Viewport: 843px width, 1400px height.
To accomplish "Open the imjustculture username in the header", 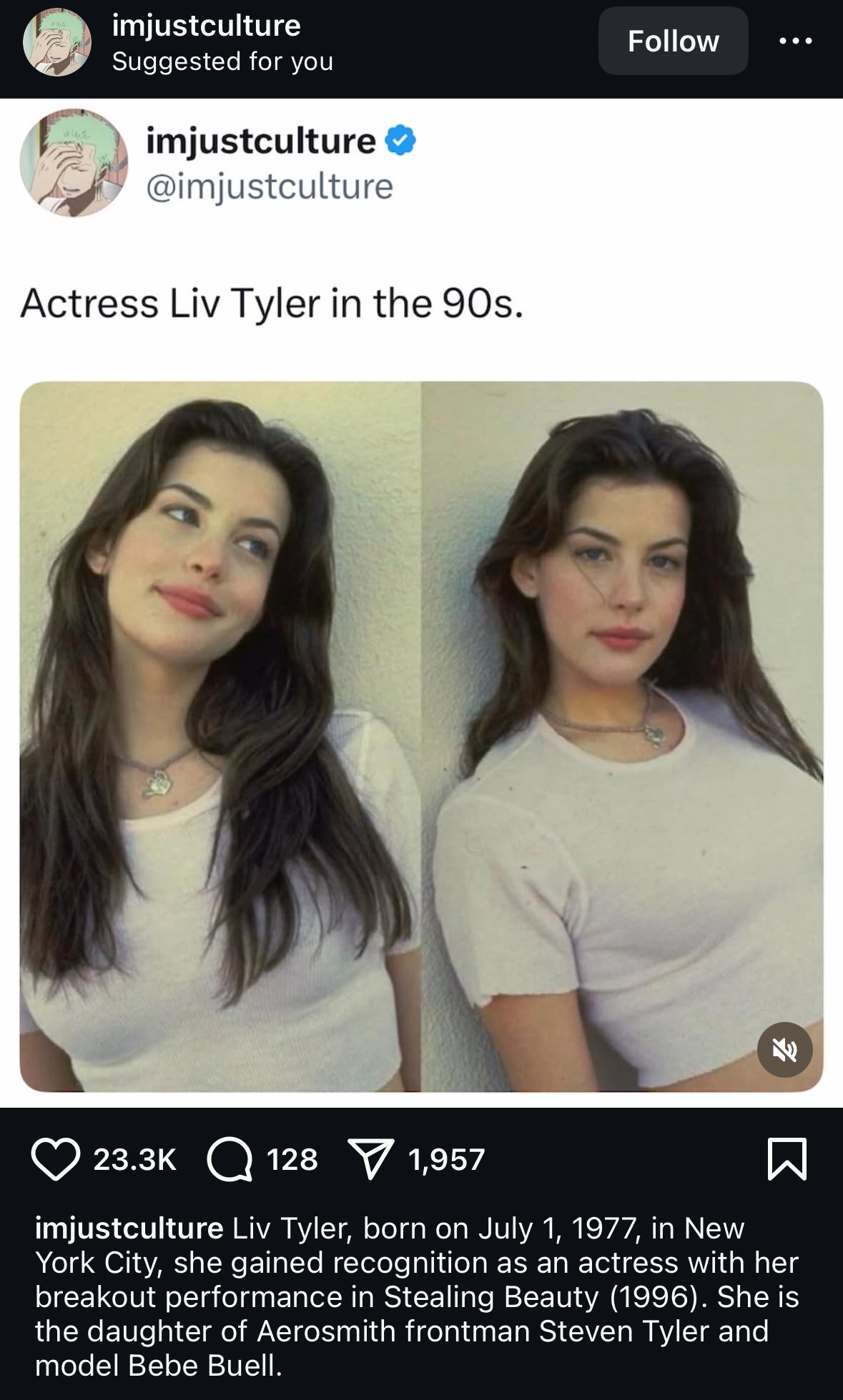I will 206,26.
